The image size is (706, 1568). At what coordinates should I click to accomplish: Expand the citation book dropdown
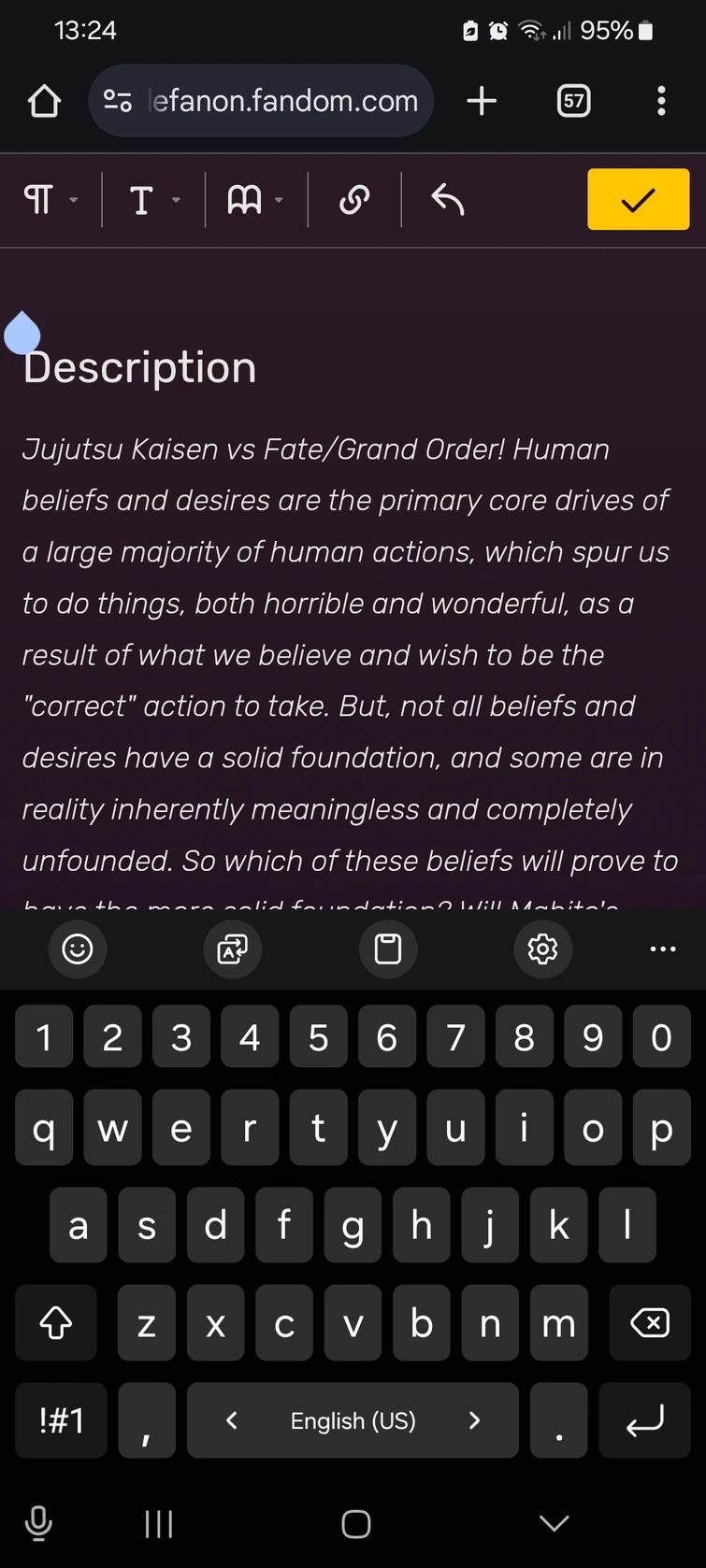[x=255, y=199]
